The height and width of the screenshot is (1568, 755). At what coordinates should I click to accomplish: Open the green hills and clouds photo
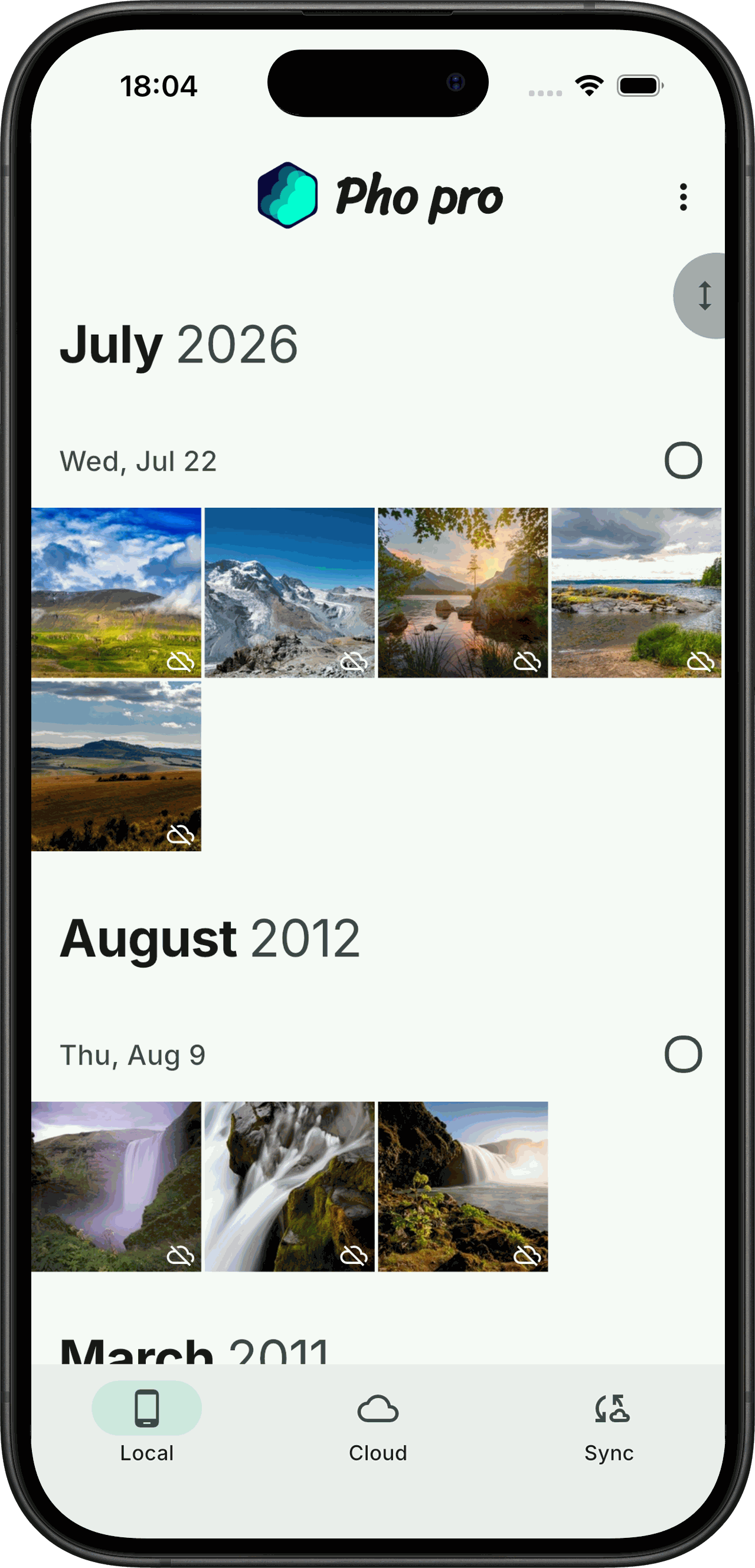click(x=116, y=592)
